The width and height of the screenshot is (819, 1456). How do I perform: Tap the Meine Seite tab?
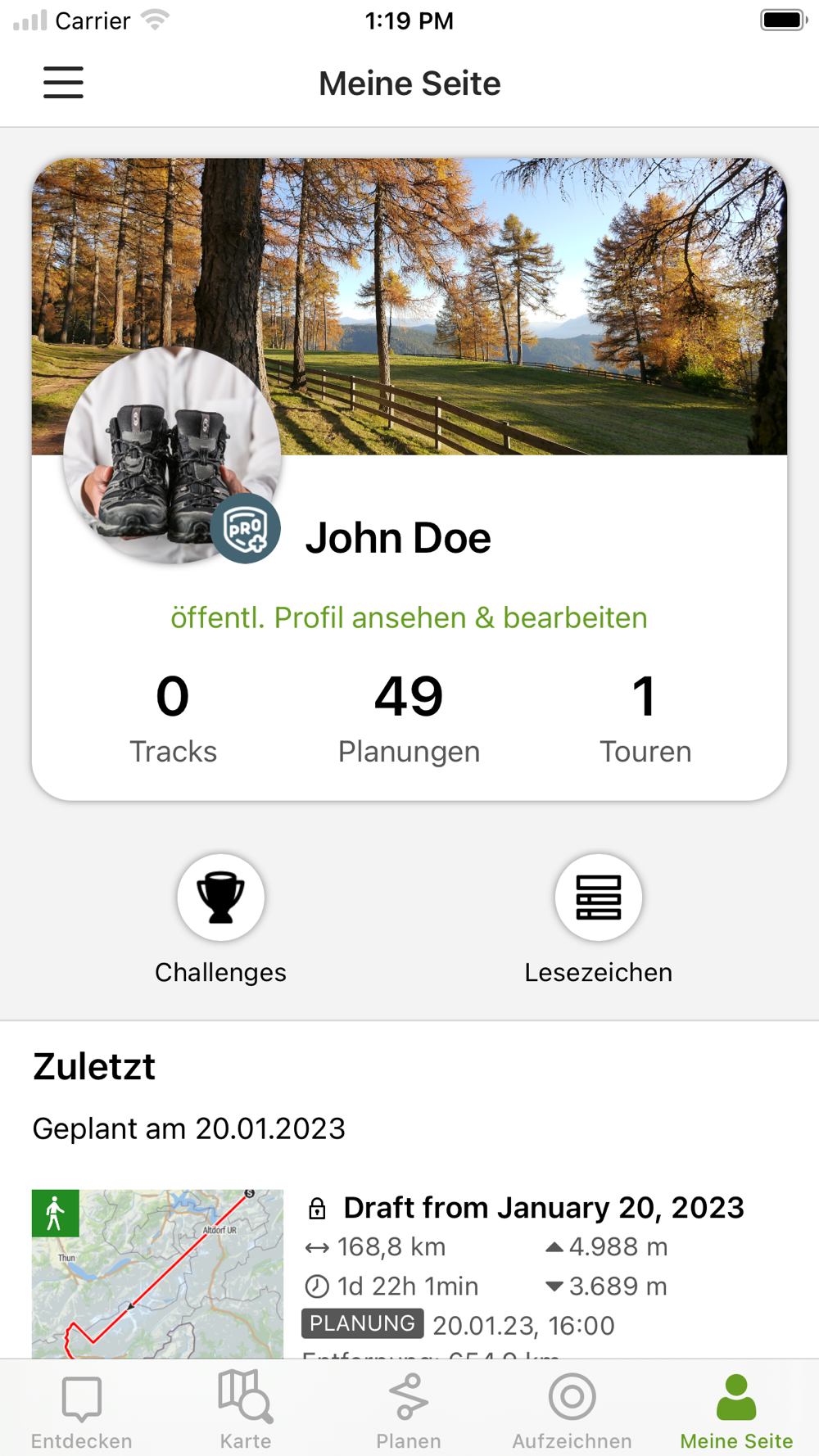click(x=735, y=1410)
